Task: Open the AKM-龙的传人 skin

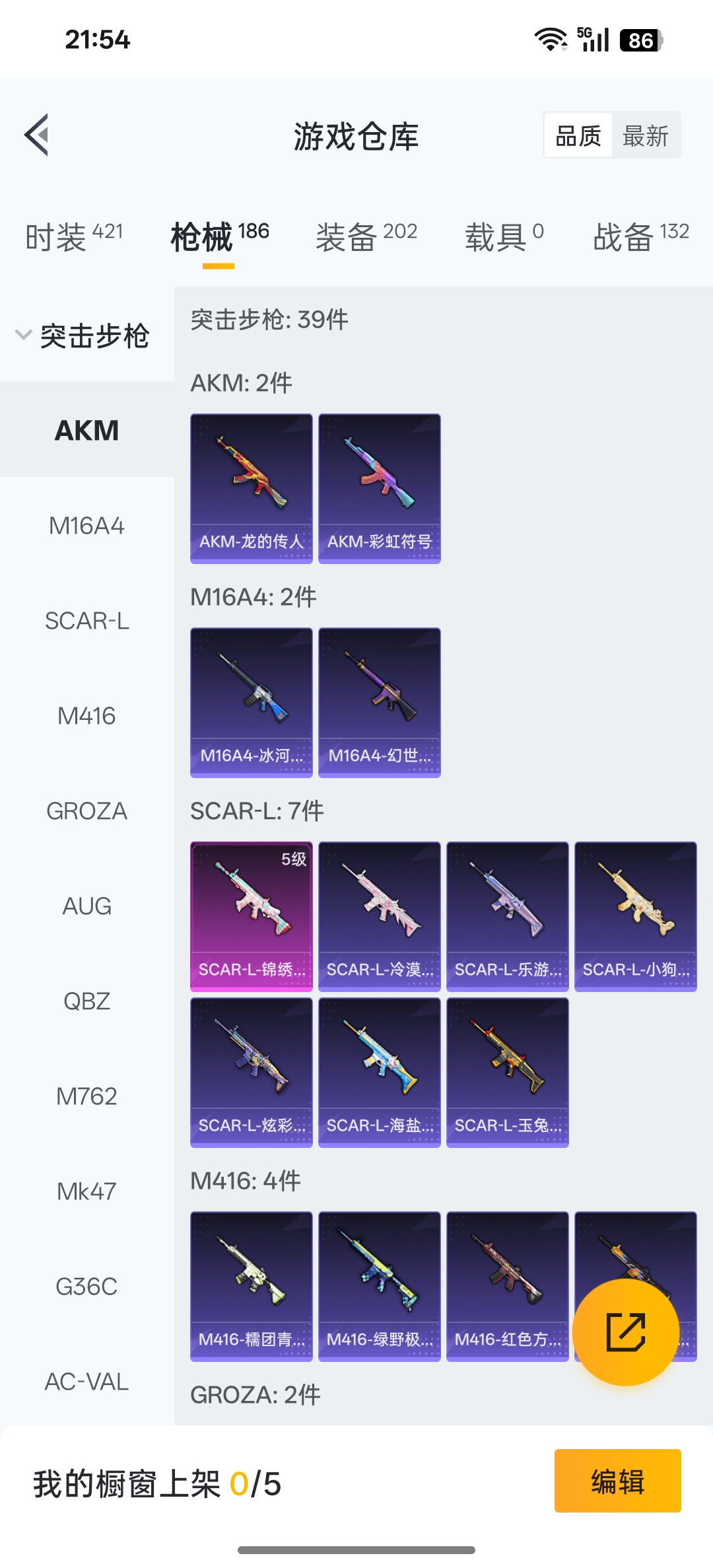Action: point(251,489)
